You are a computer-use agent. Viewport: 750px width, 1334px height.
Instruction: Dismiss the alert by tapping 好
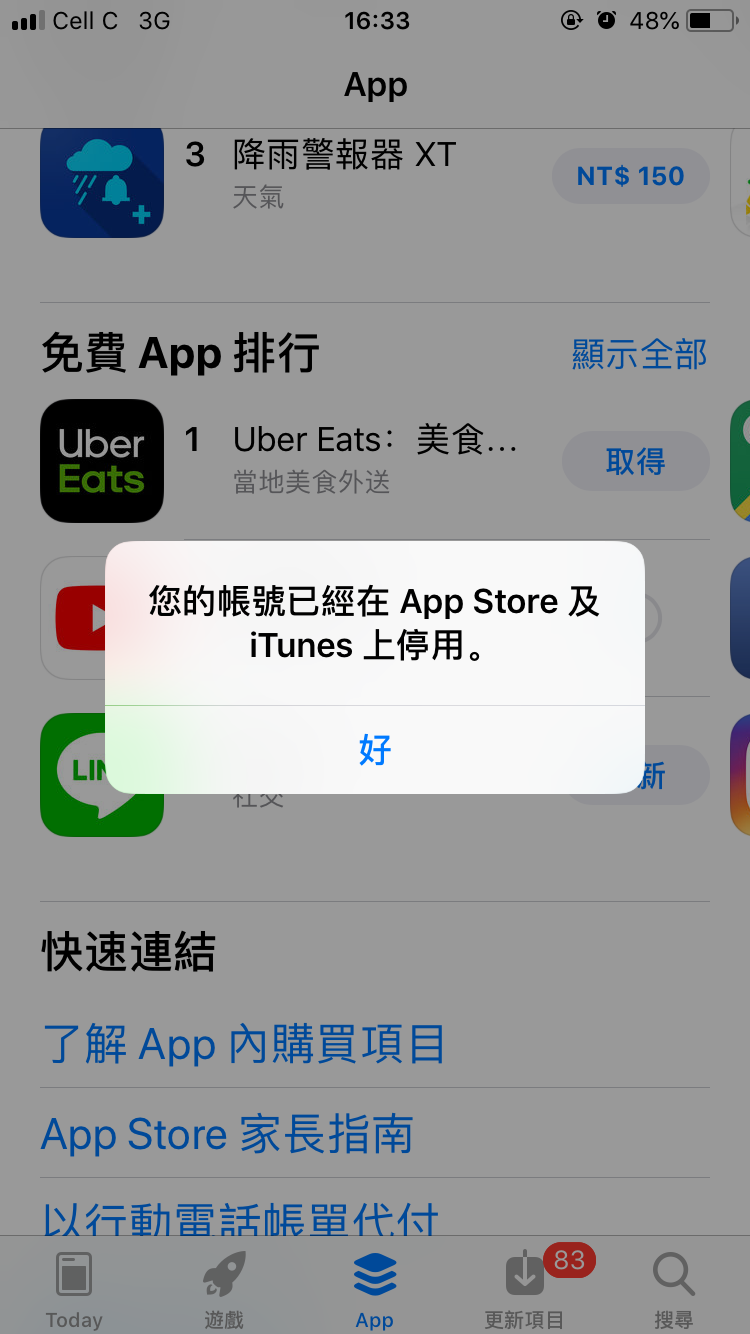click(x=375, y=749)
